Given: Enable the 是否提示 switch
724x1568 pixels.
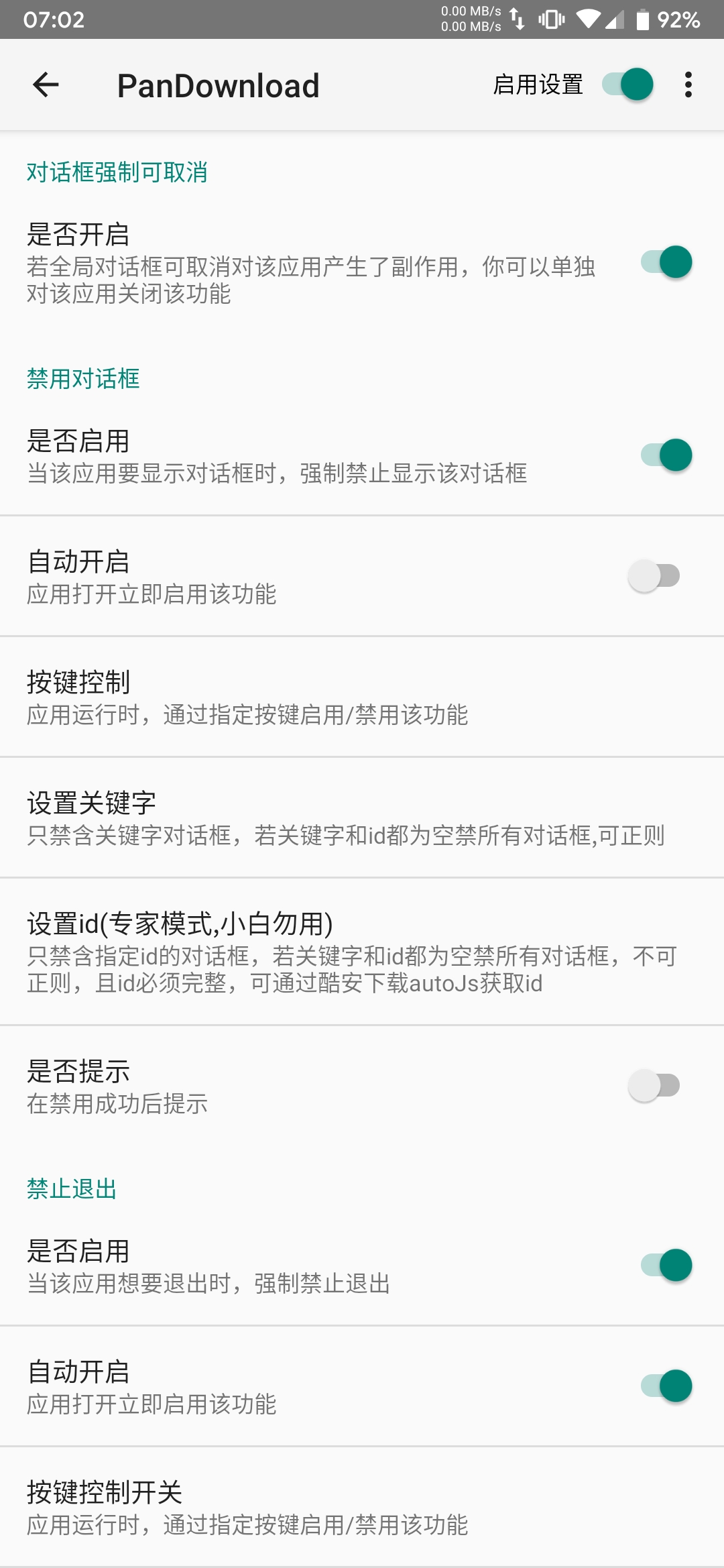Looking at the screenshot, I should point(654,1085).
